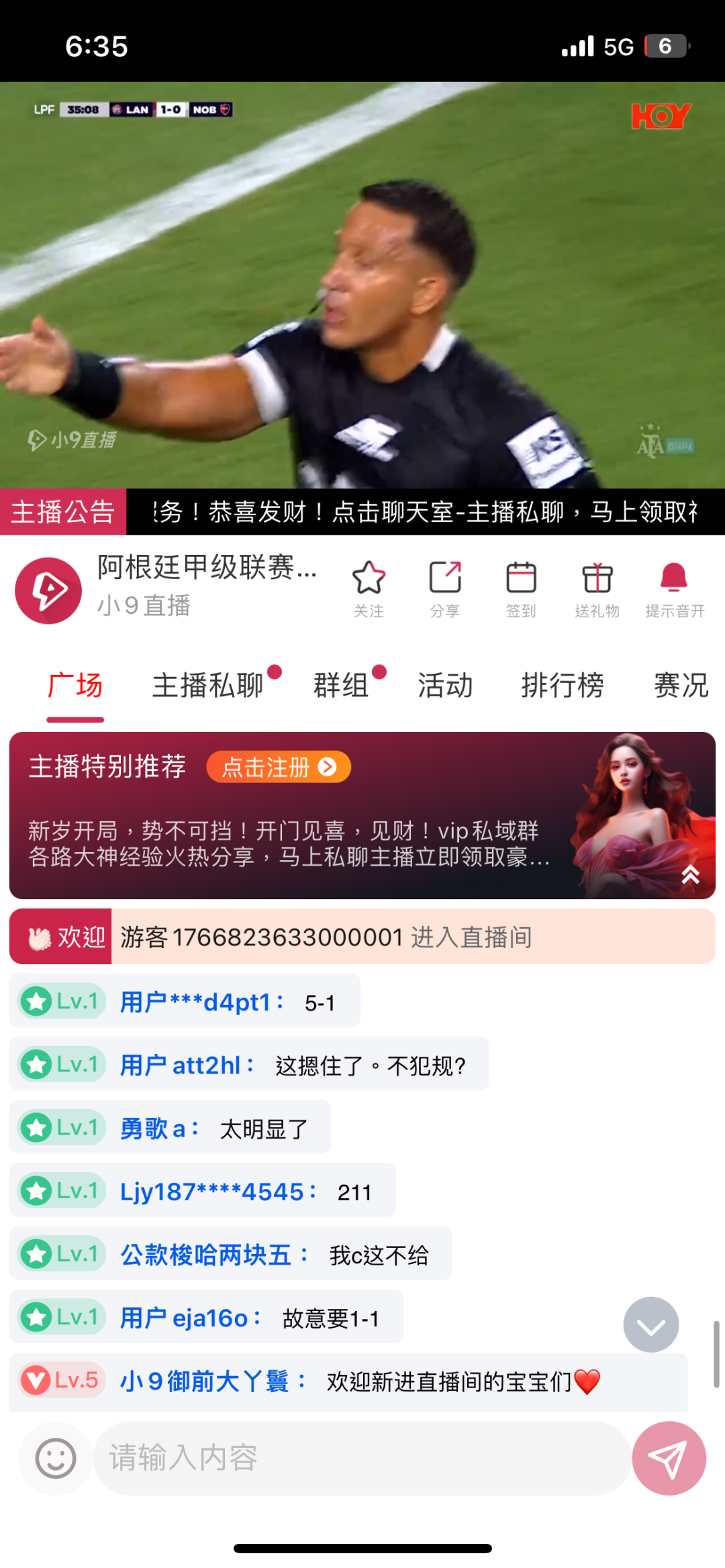The width and height of the screenshot is (725, 1568).
Task: Send the chat message
Action: tap(669, 1458)
